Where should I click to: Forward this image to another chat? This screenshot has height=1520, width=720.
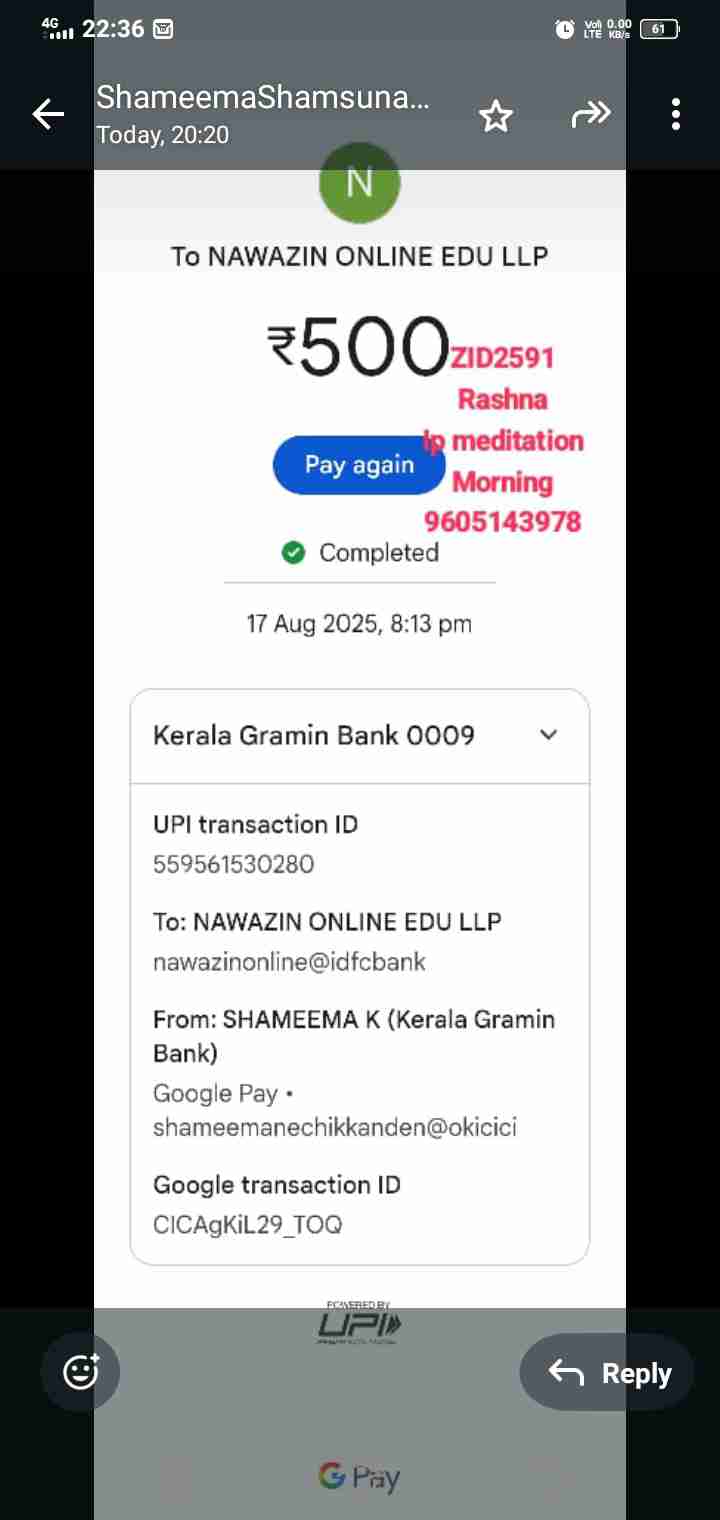pyautogui.click(x=590, y=116)
